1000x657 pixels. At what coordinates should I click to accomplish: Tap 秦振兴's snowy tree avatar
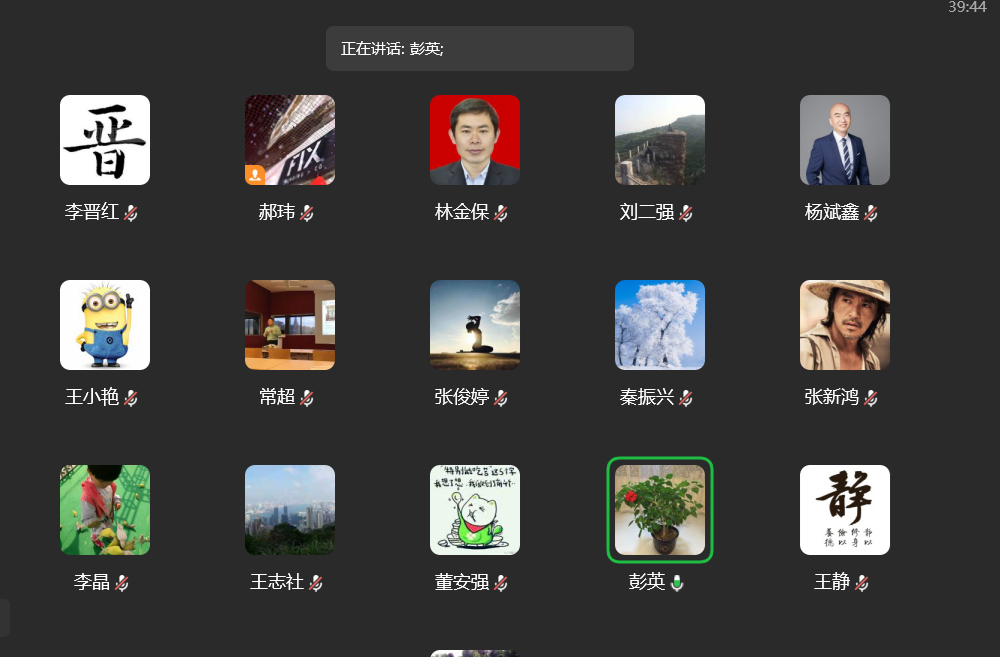[660, 325]
